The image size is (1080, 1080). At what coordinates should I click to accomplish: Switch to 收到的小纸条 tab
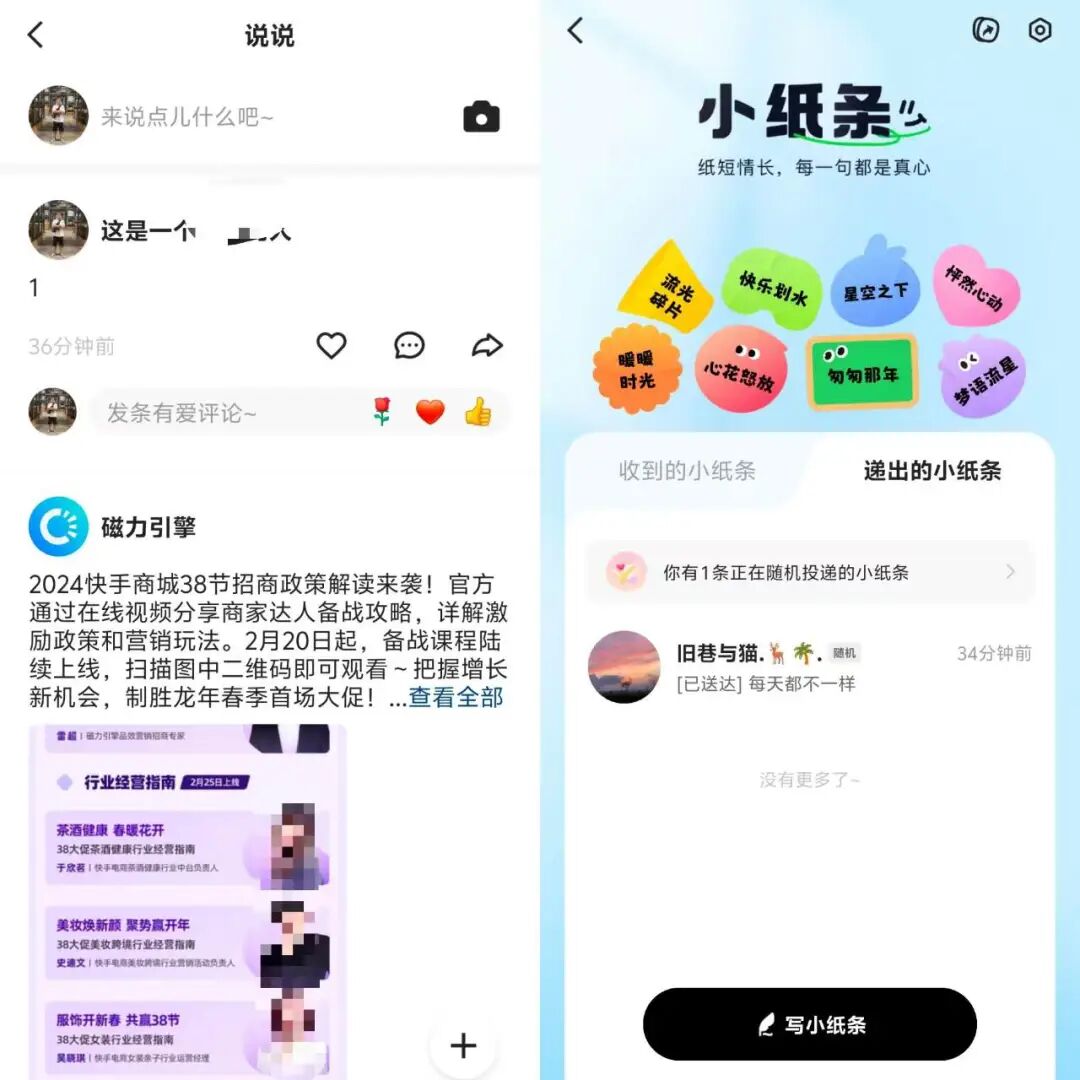[x=687, y=470]
